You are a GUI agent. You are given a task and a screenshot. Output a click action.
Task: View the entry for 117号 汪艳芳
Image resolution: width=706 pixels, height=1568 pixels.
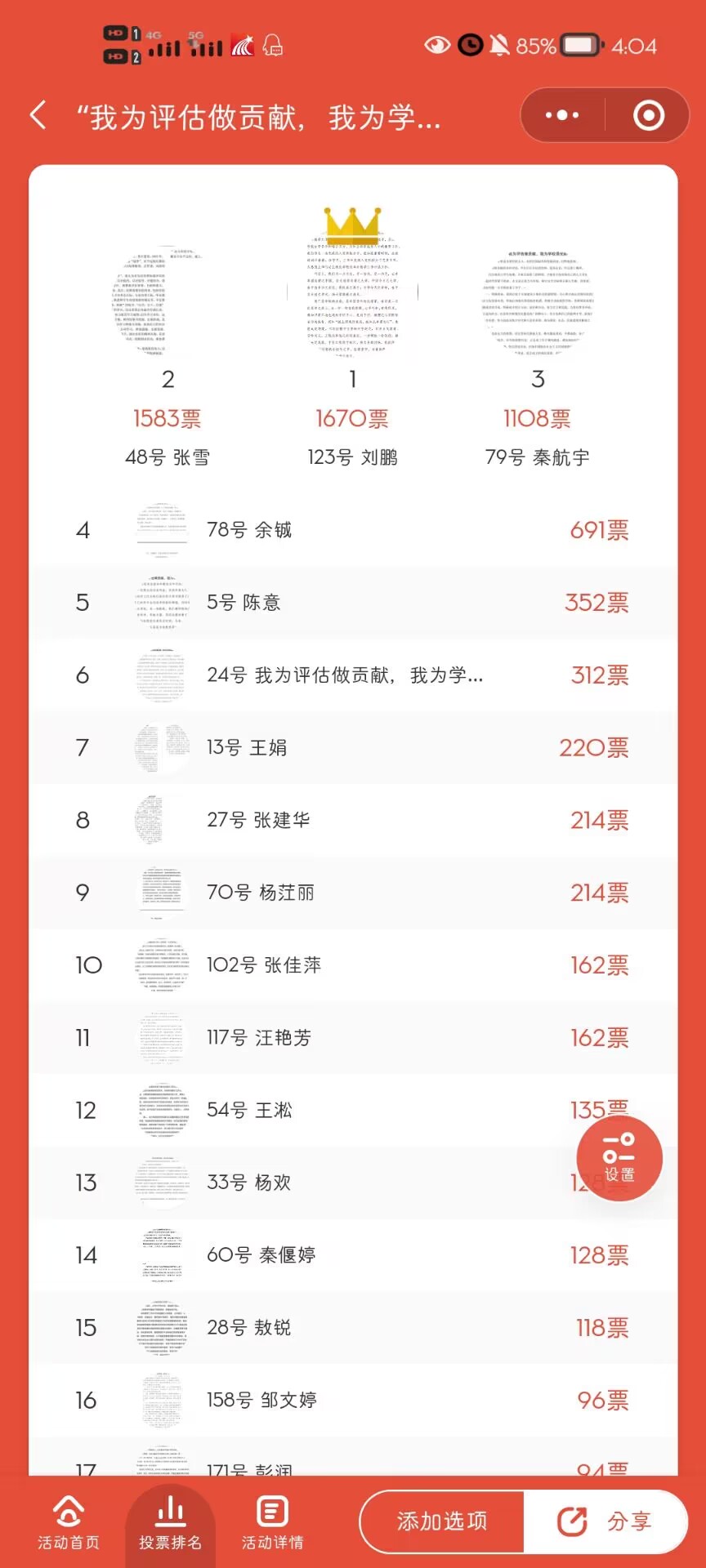[353, 1038]
